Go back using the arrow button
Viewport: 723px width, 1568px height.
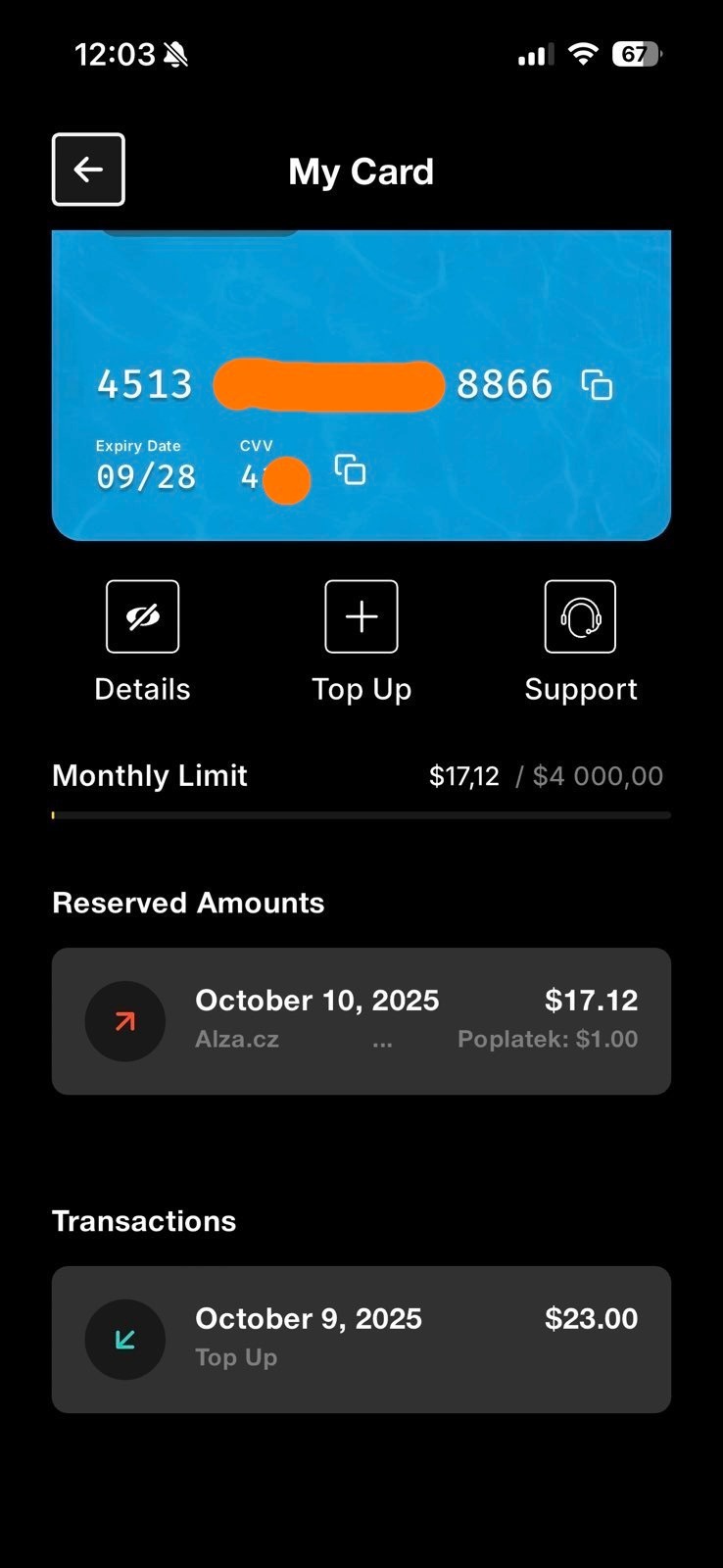(x=88, y=170)
